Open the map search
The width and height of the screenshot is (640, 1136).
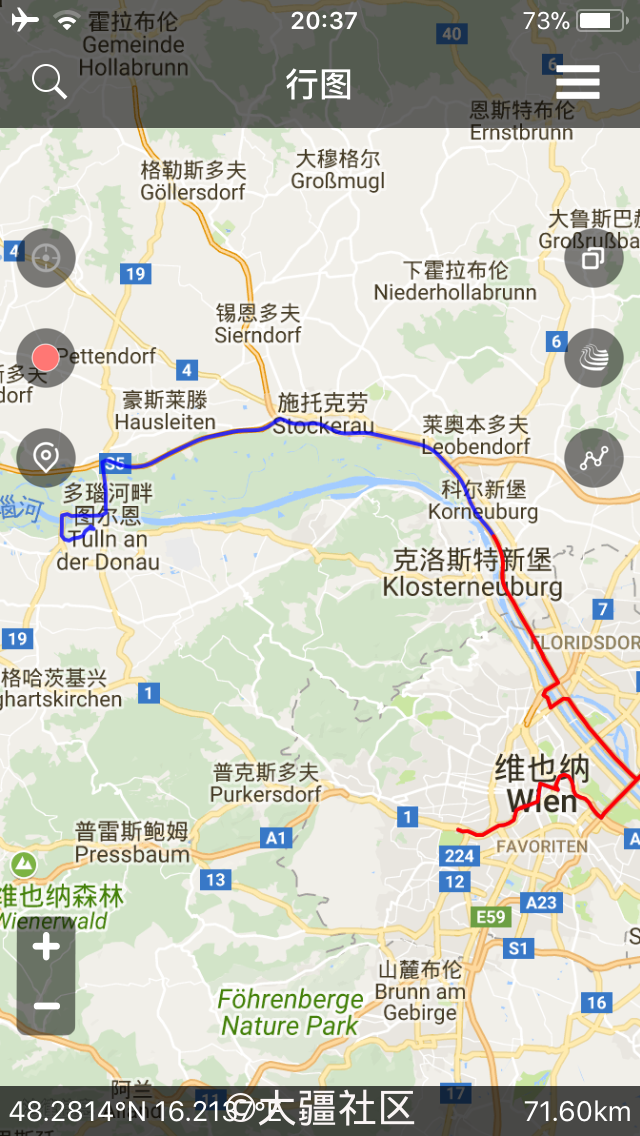click(x=49, y=82)
